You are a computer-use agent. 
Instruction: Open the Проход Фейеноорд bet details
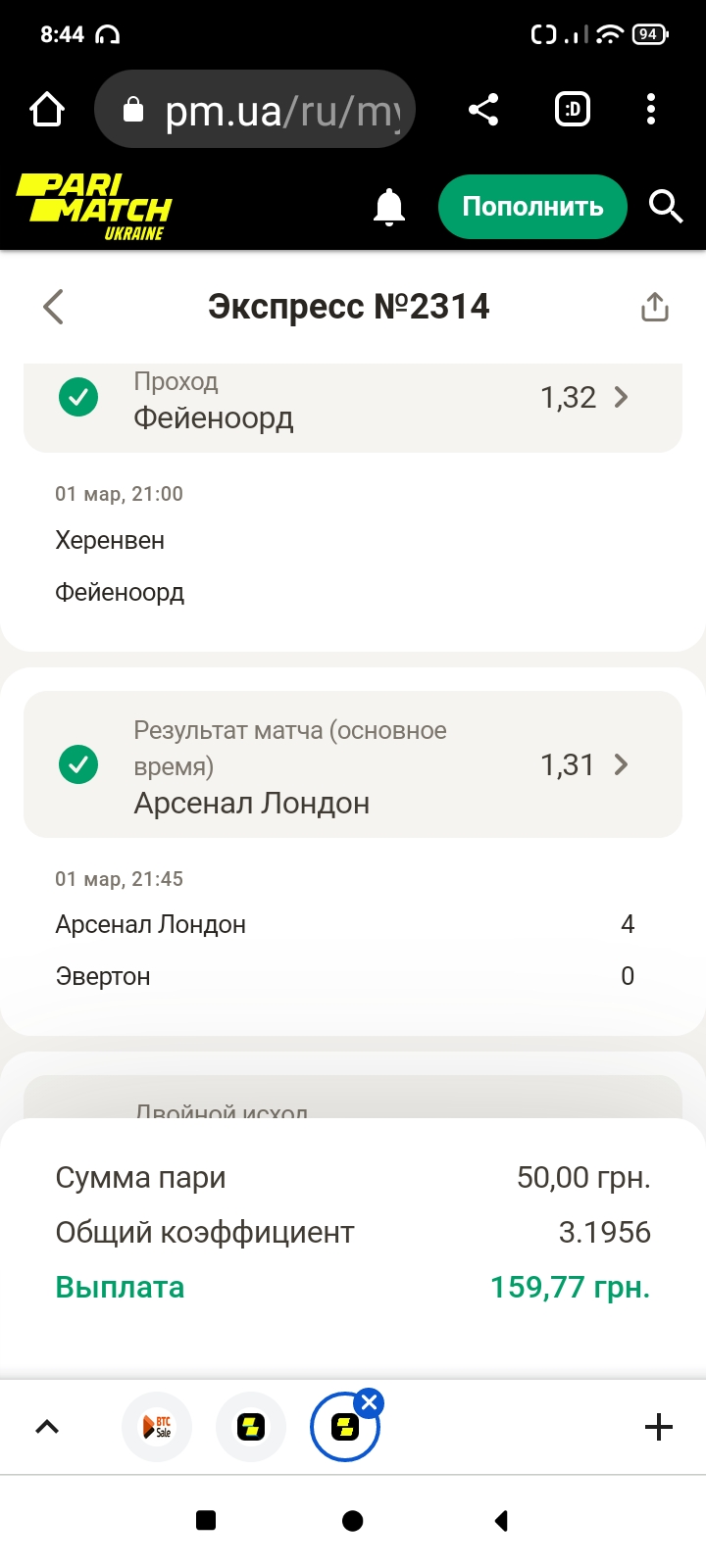353,400
